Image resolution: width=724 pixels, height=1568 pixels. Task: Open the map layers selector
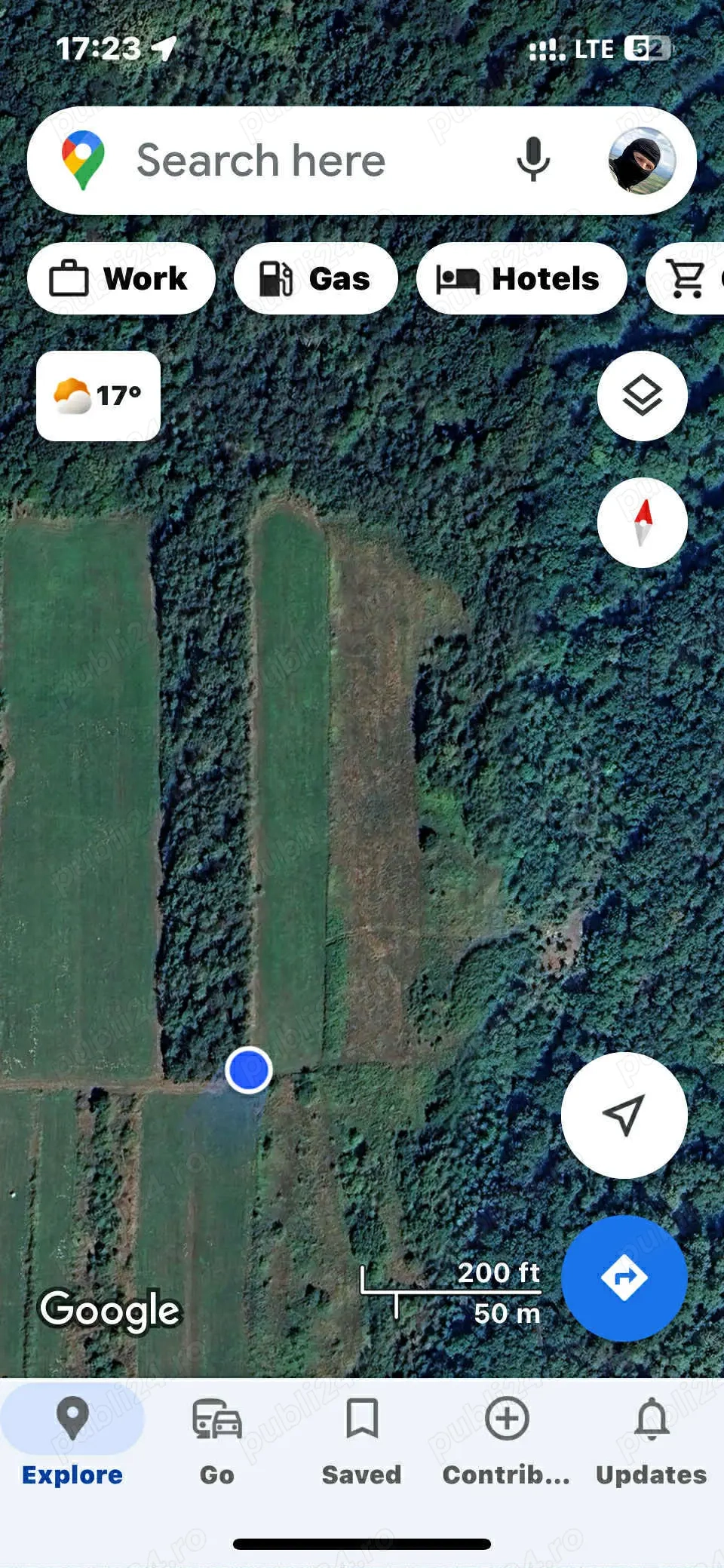[642, 395]
